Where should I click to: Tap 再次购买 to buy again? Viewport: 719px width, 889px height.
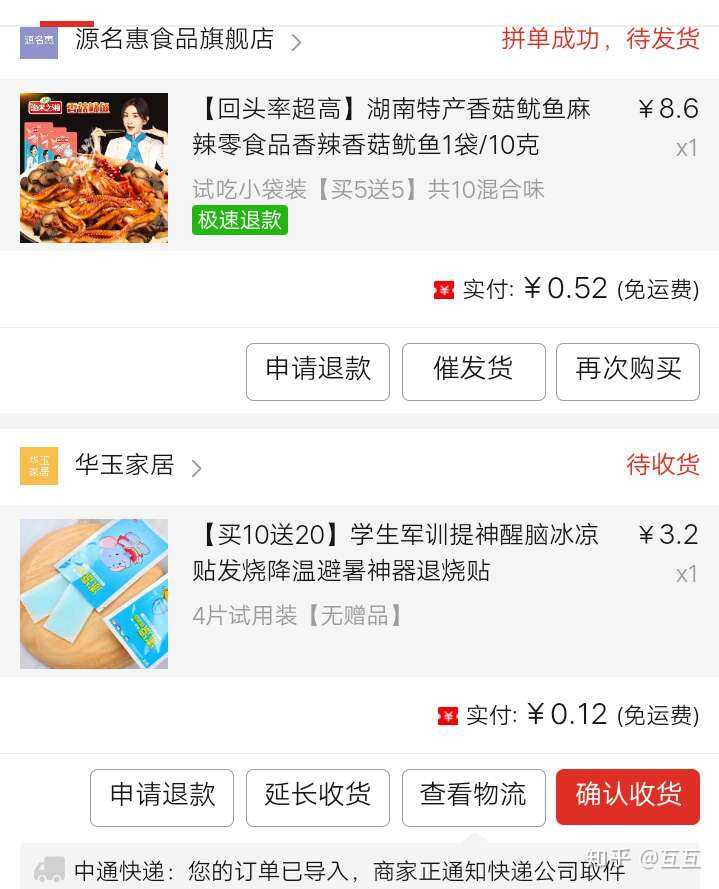tap(628, 371)
